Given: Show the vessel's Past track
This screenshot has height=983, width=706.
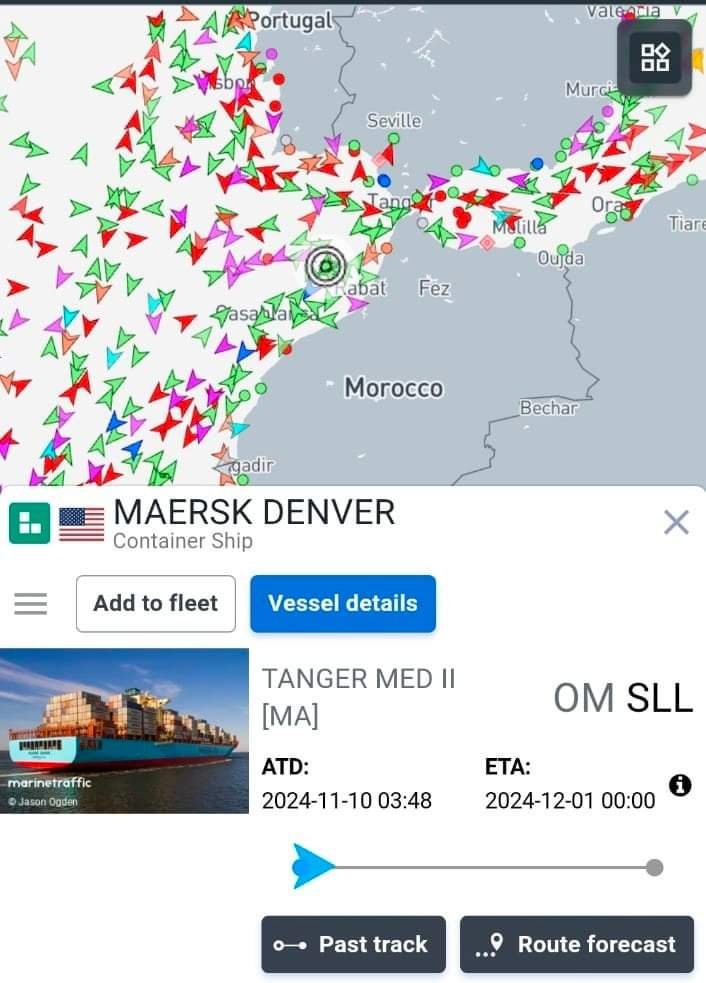Looking at the screenshot, I should point(354,944).
